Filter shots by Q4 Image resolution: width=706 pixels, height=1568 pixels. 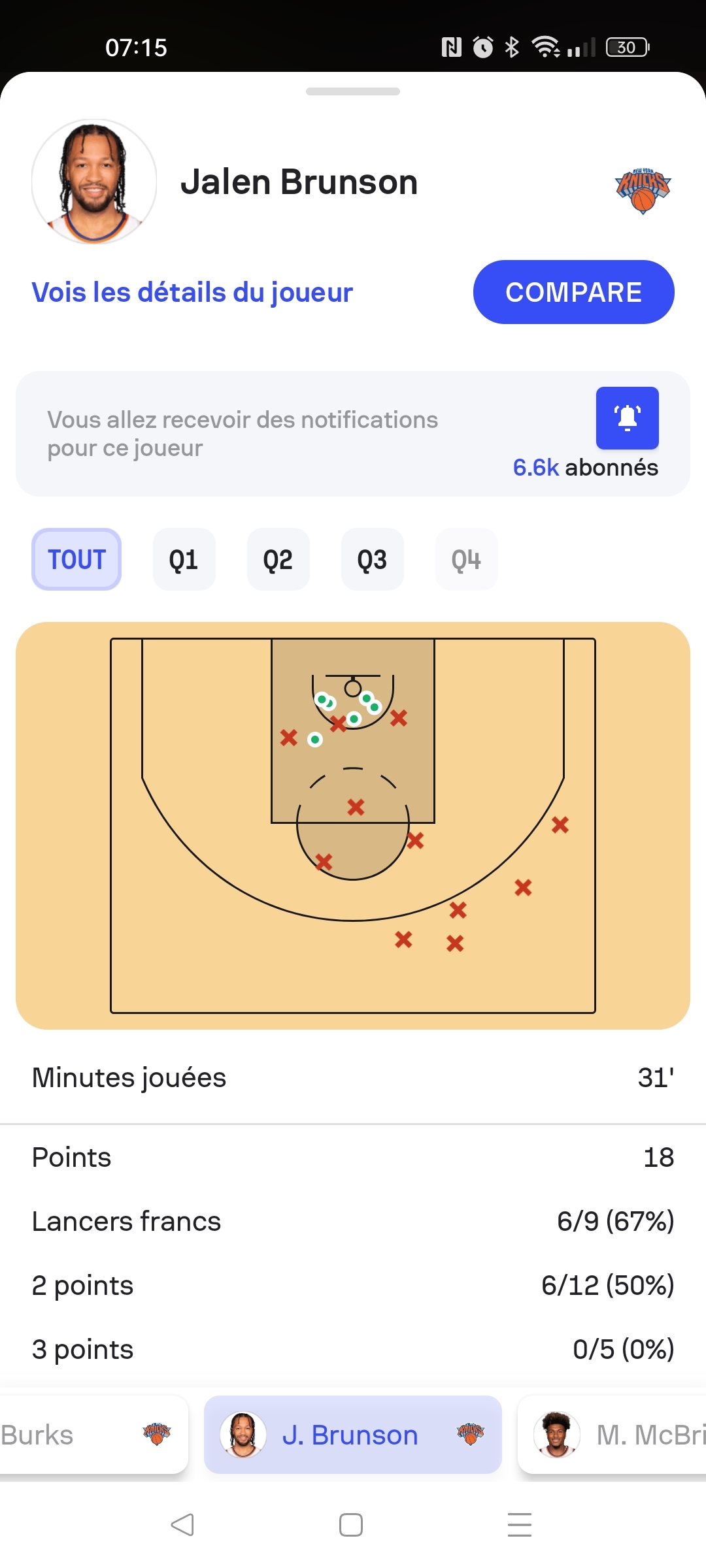[x=466, y=559]
